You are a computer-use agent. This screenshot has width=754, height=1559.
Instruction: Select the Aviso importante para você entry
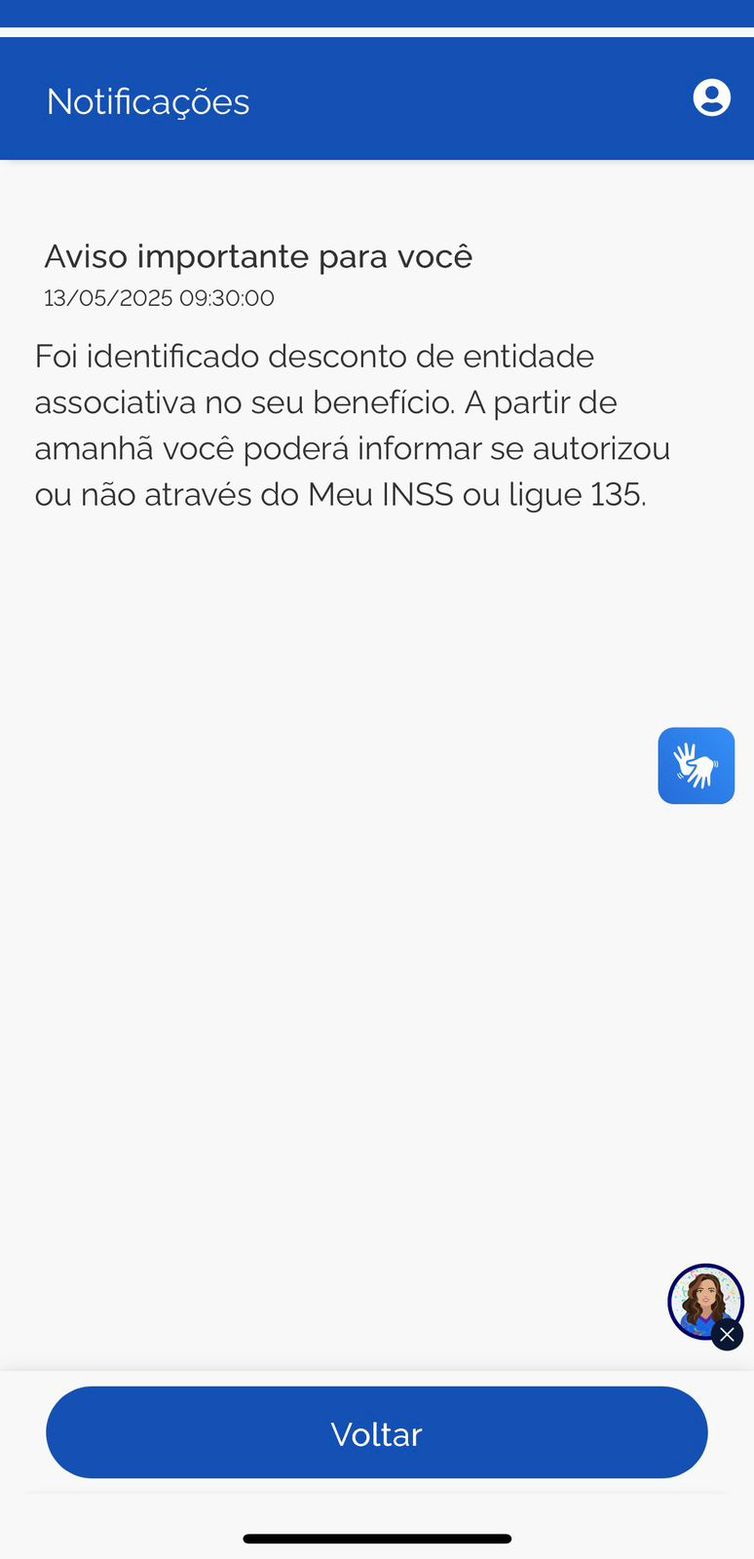[x=258, y=257]
